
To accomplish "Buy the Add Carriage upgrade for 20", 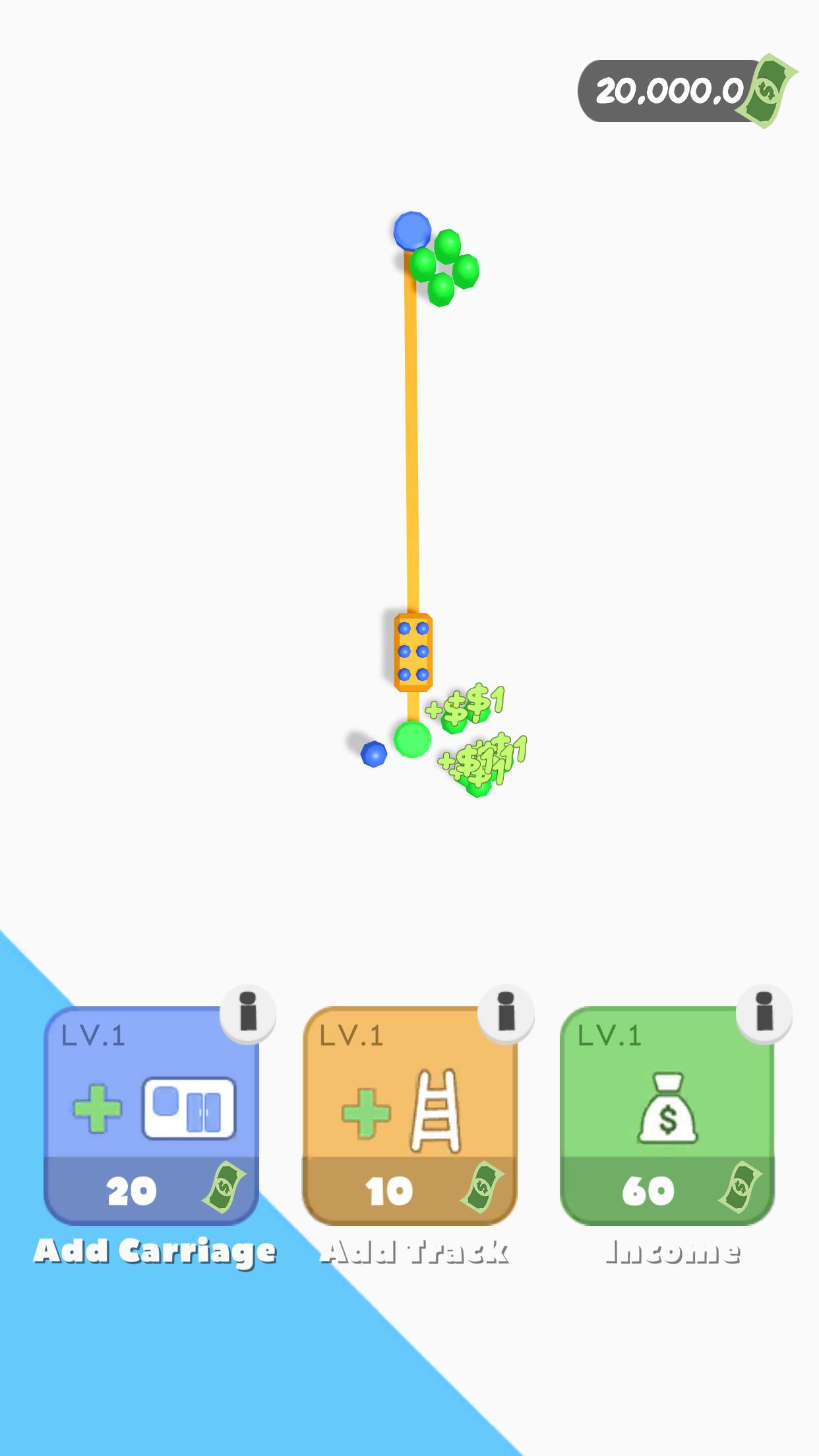I will pyautogui.click(x=151, y=1116).
